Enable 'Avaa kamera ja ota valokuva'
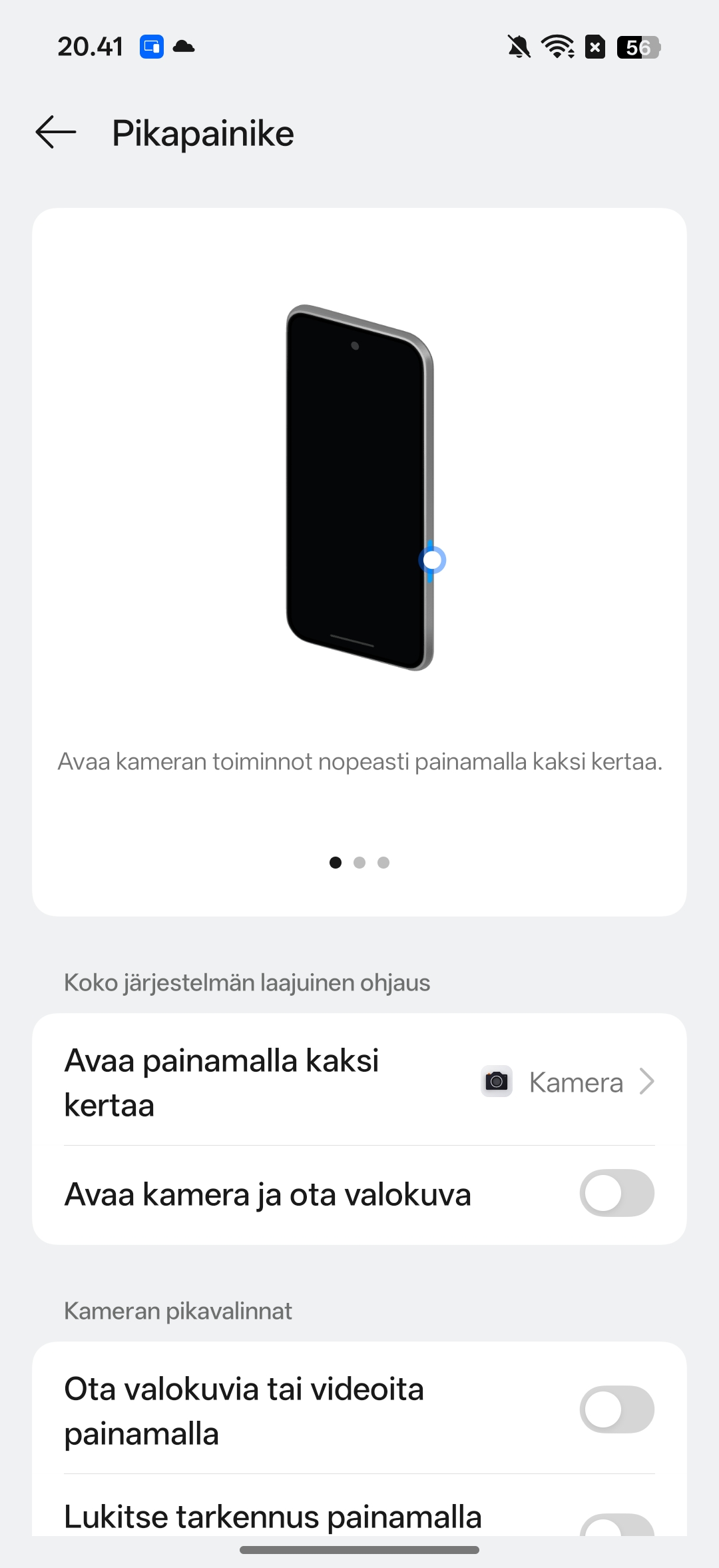719x1568 pixels. pyautogui.click(x=616, y=1193)
